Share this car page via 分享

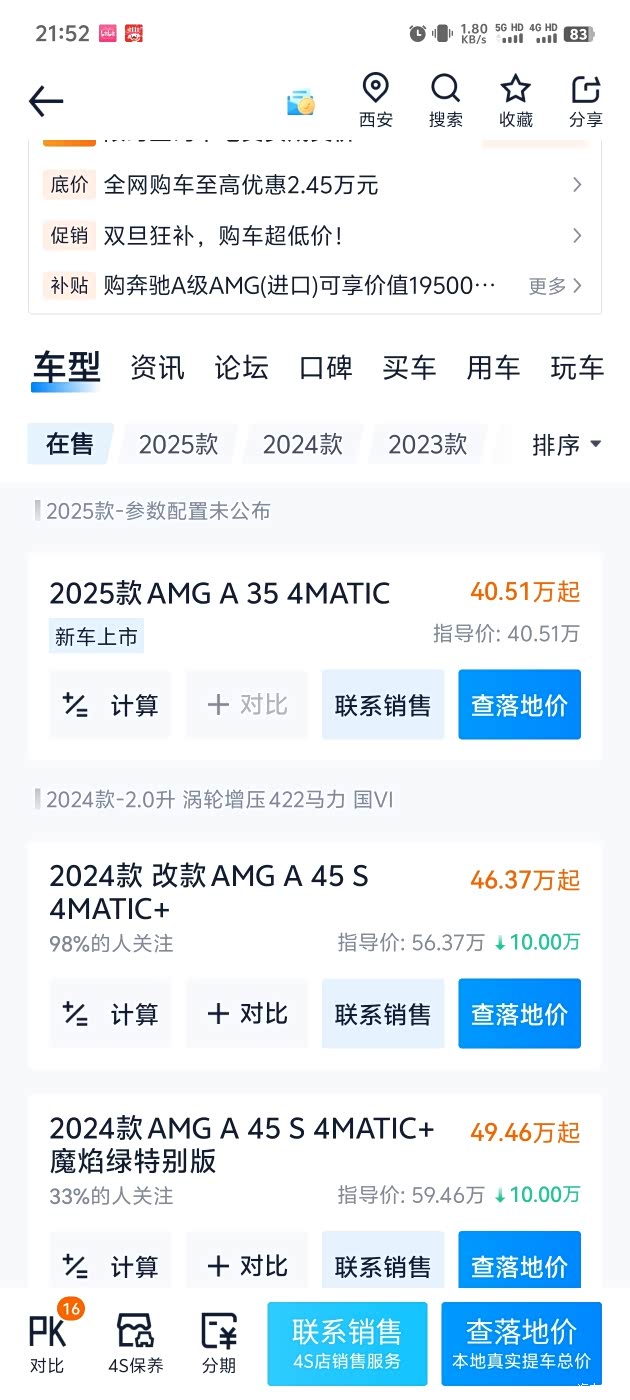tap(585, 101)
